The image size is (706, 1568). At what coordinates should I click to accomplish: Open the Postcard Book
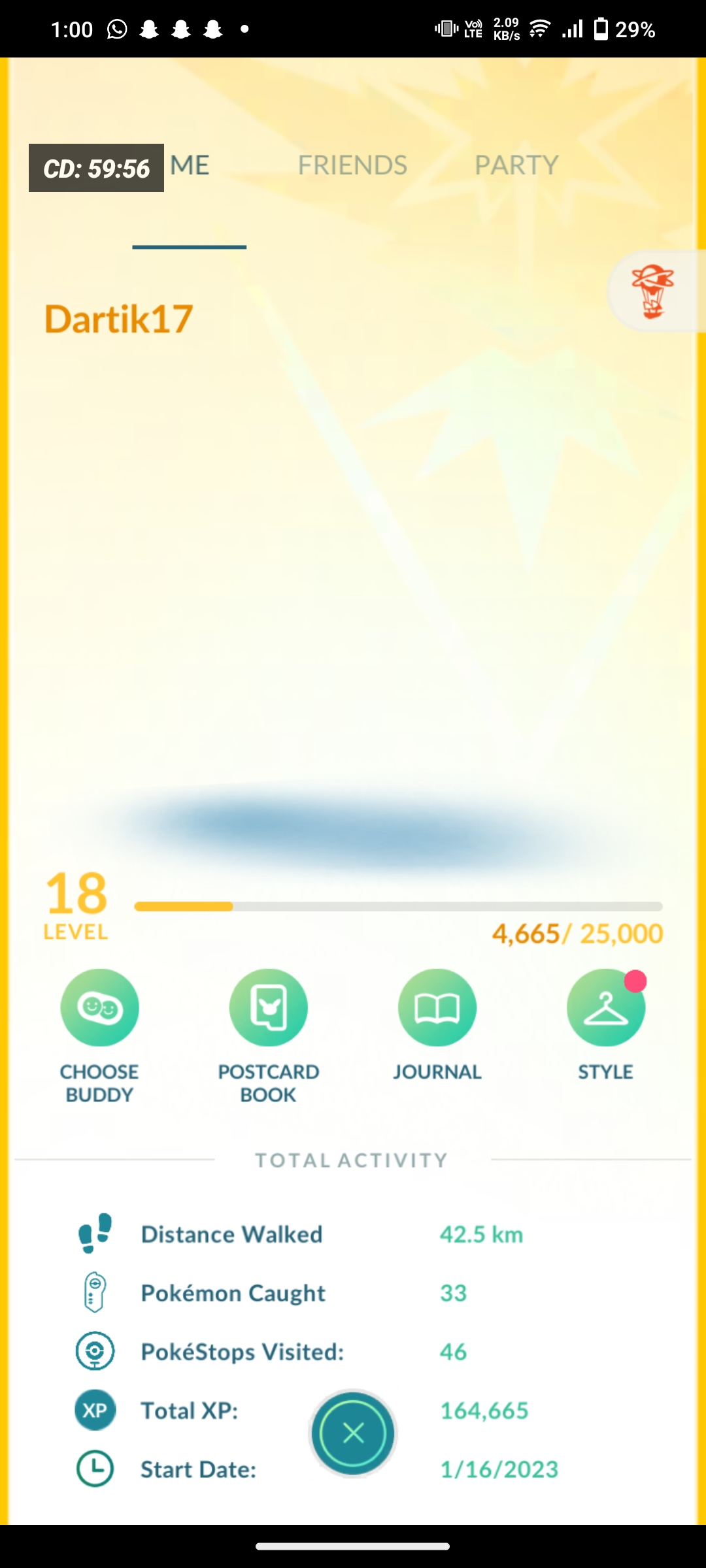(268, 1008)
